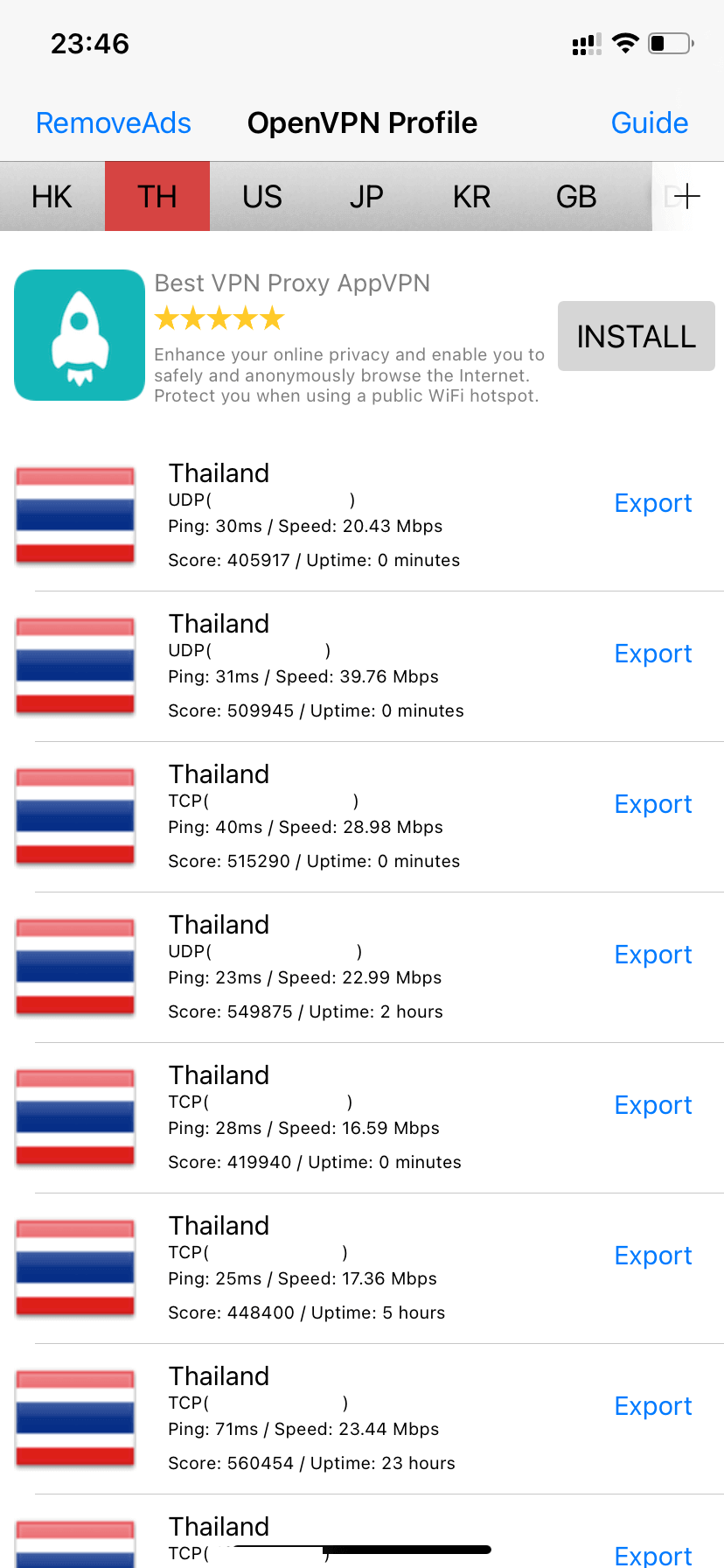Export the server with 23 hours uptime
This screenshot has width=724, height=1568.
coord(652,1406)
